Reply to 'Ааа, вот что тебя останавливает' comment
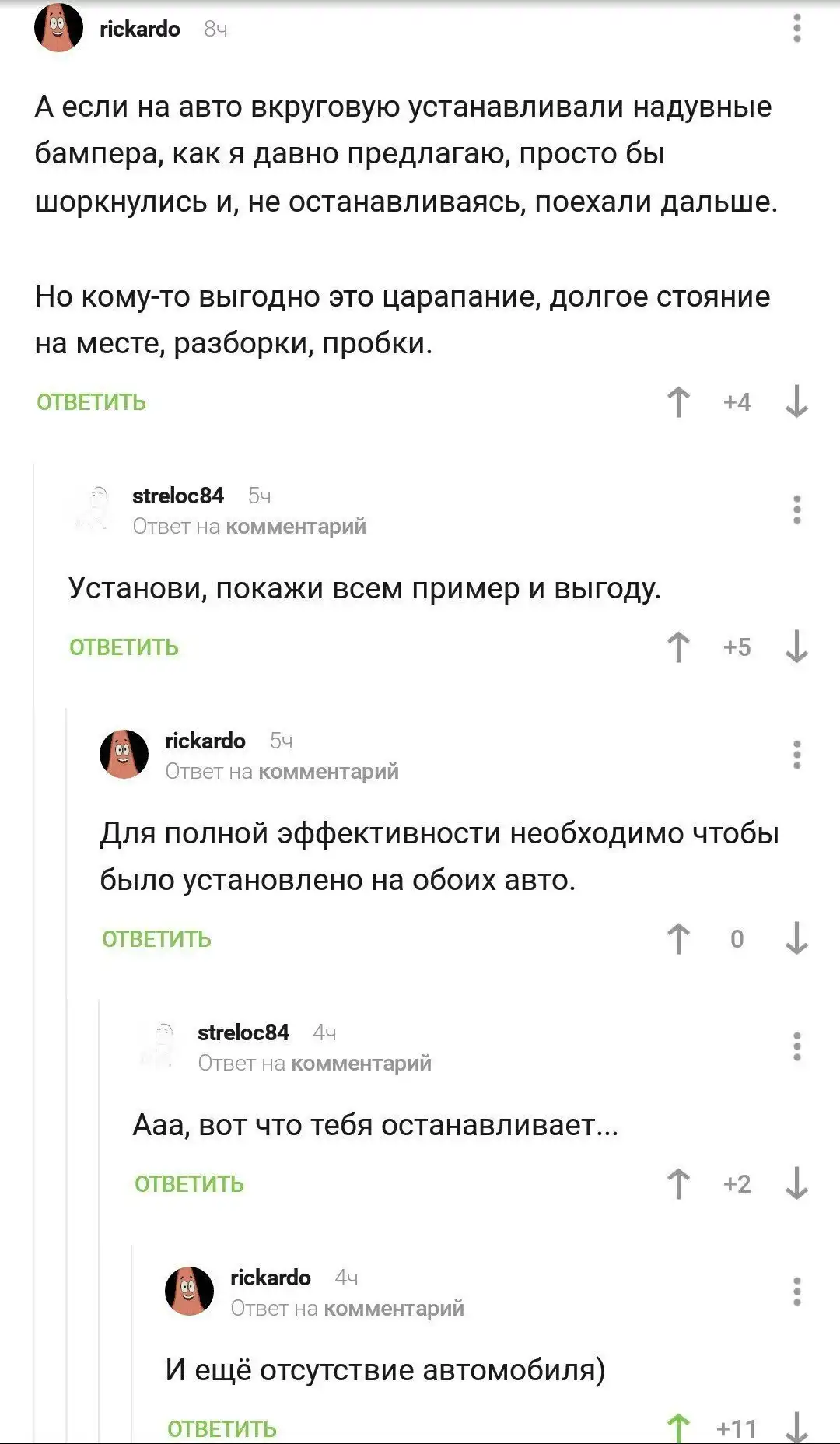This screenshot has height=1444, width=840. [x=189, y=1184]
